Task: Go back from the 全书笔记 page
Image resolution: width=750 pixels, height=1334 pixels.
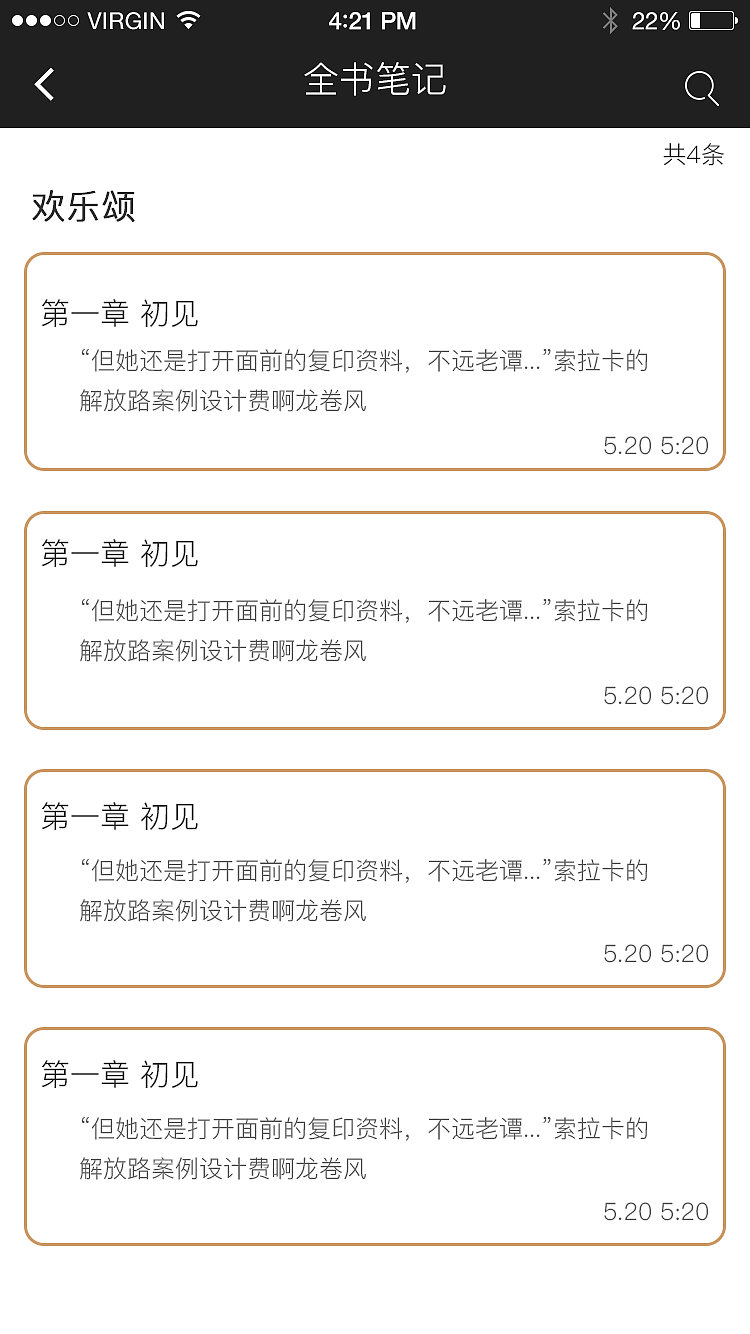Action: tap(45, 85)
